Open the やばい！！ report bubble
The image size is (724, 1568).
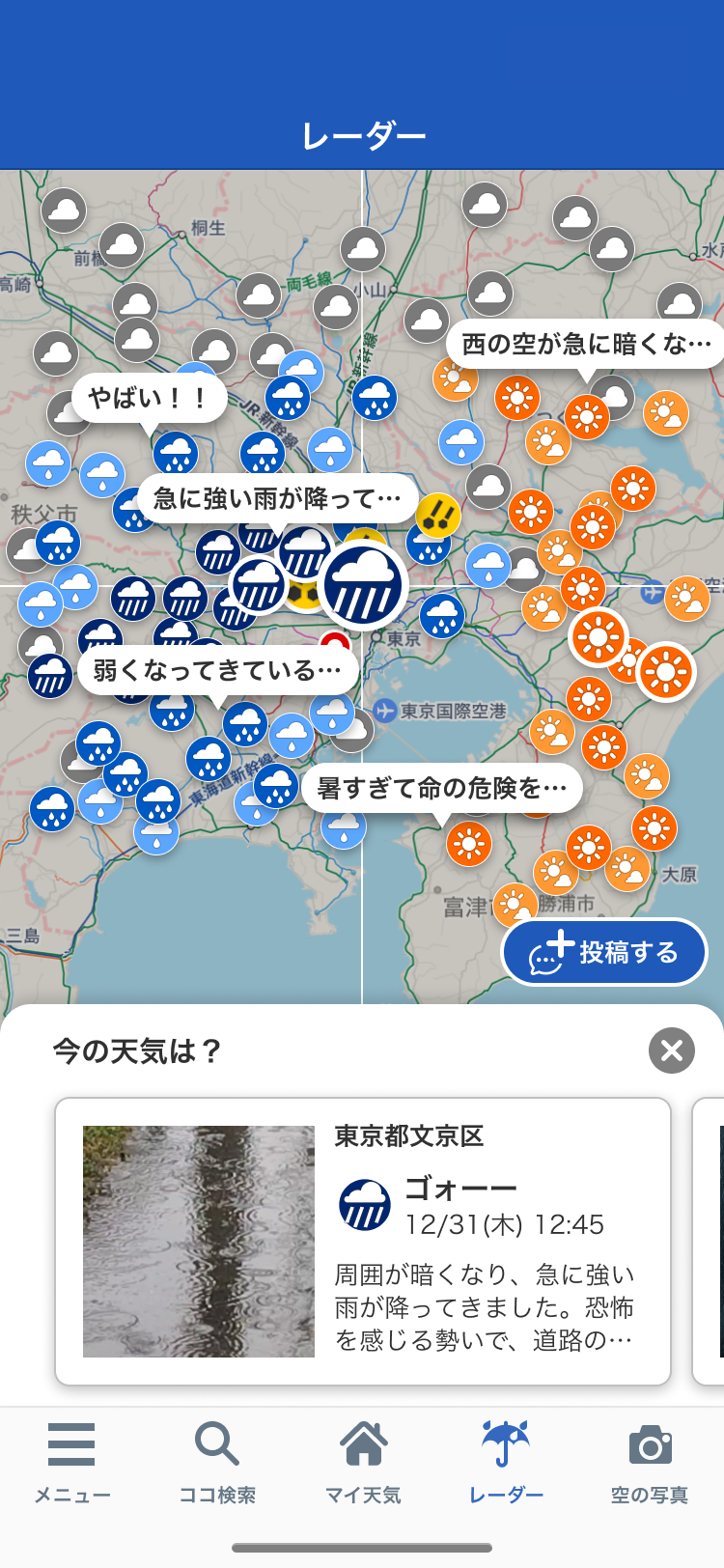[x=150, y=398]
